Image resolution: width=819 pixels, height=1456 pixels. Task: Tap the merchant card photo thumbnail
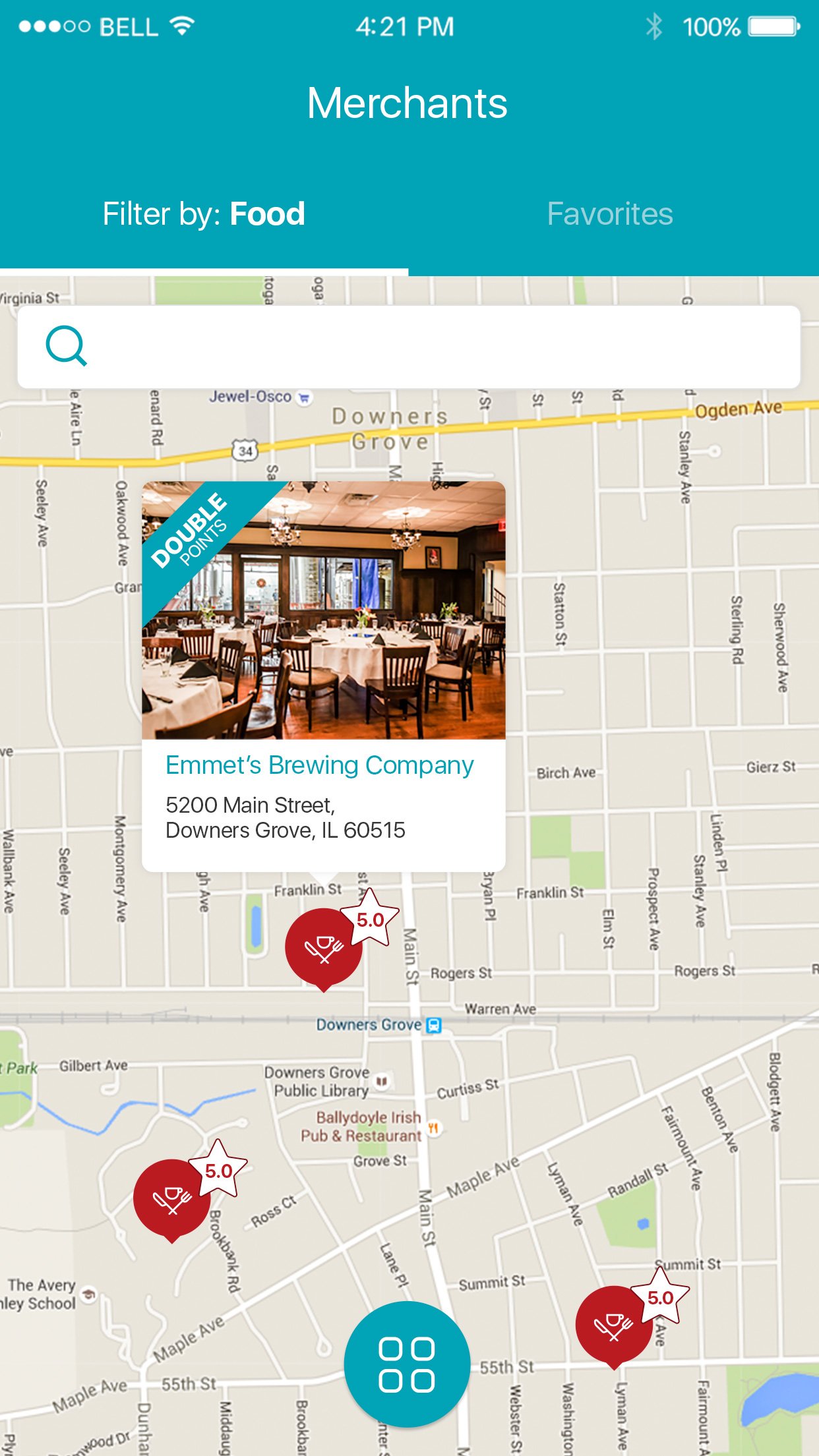coord(324,613)
